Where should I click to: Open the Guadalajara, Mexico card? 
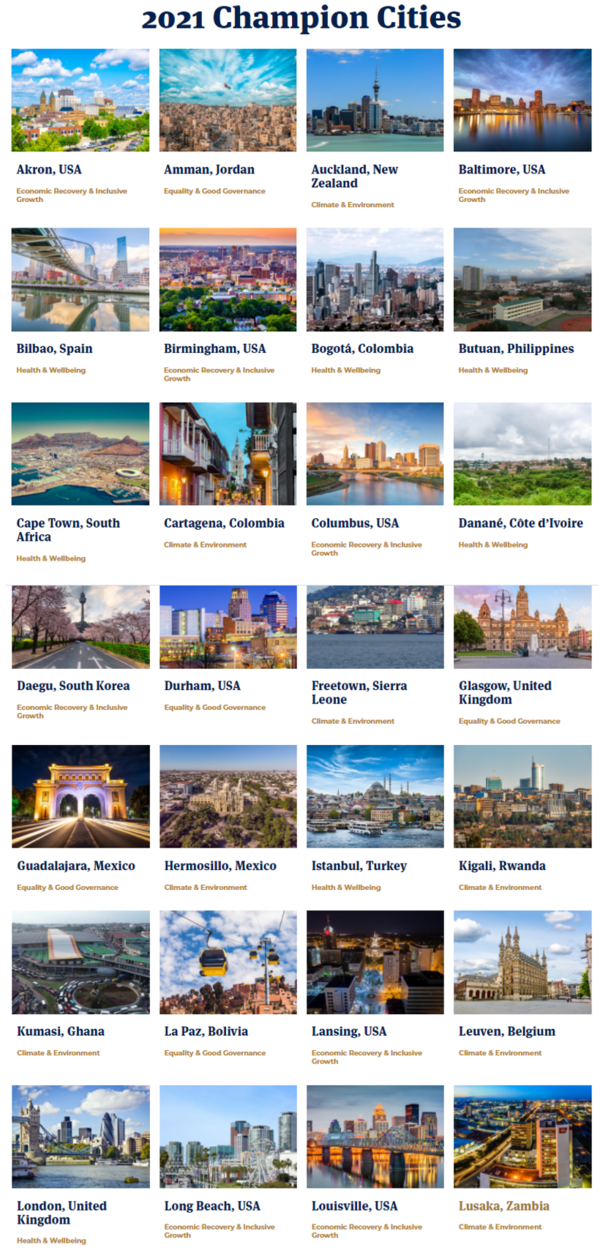80,796
